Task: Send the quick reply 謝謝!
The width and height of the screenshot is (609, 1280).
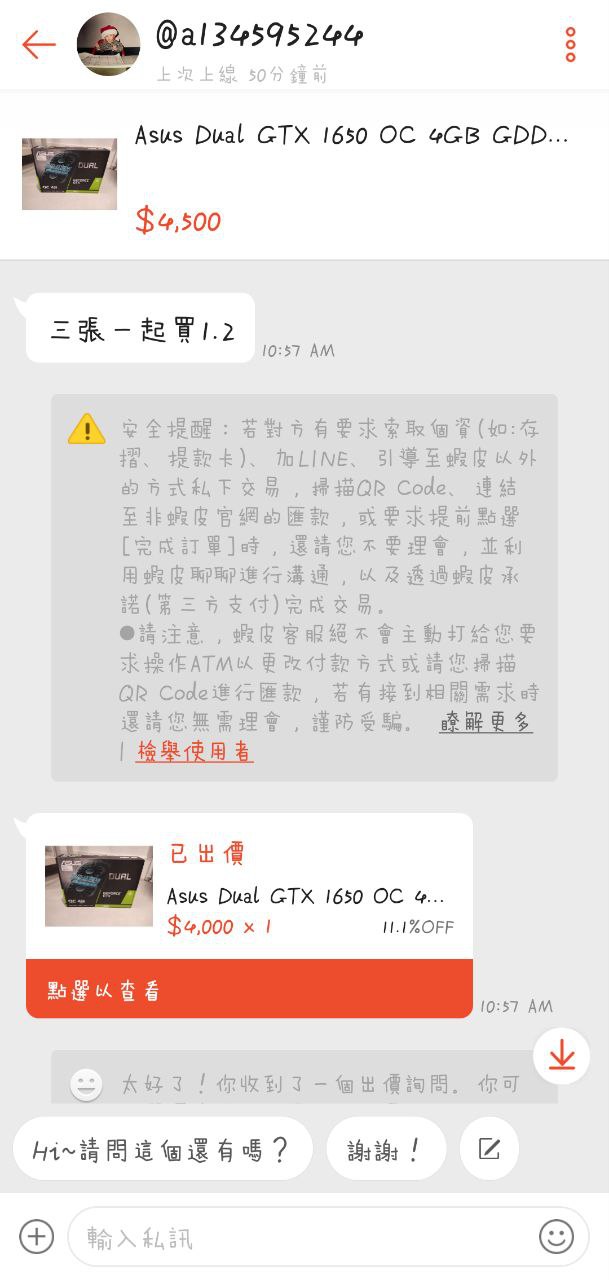Action: 385,1149
